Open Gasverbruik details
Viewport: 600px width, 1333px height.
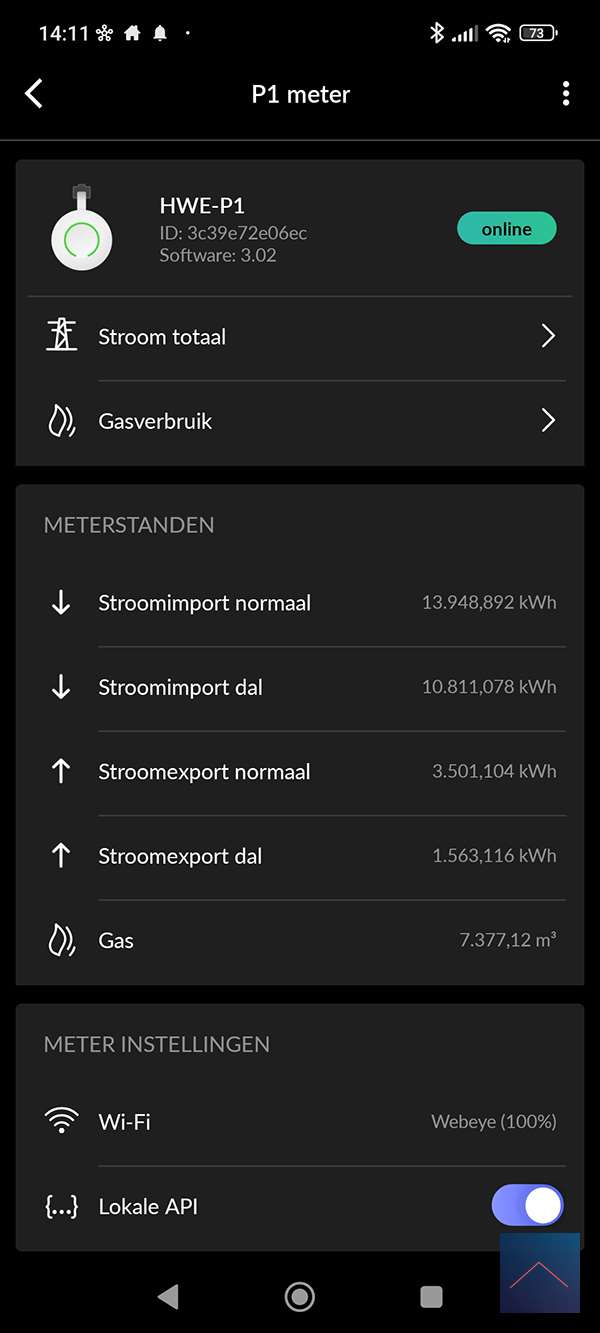(300, 421)
